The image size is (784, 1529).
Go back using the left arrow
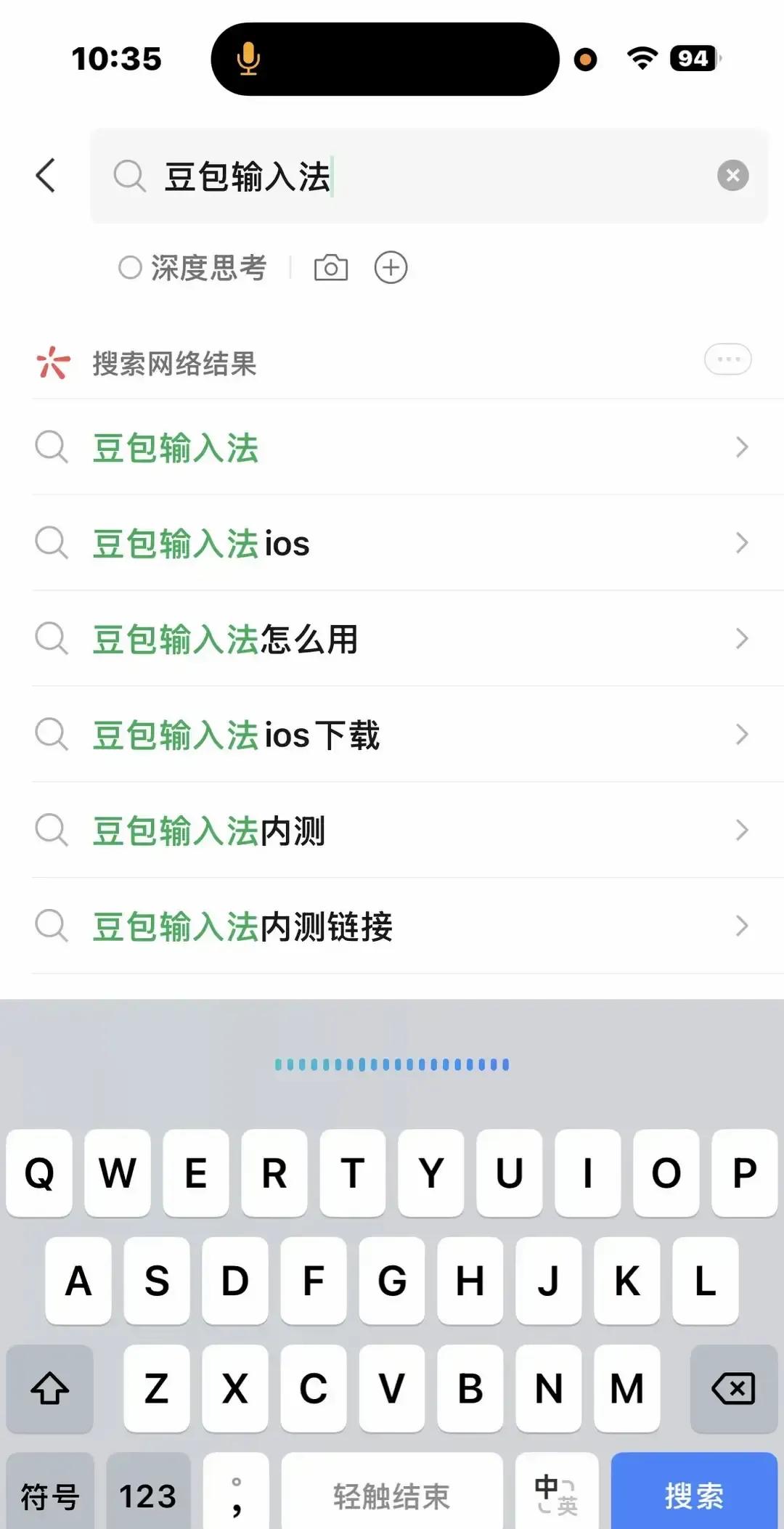point(46,176)
